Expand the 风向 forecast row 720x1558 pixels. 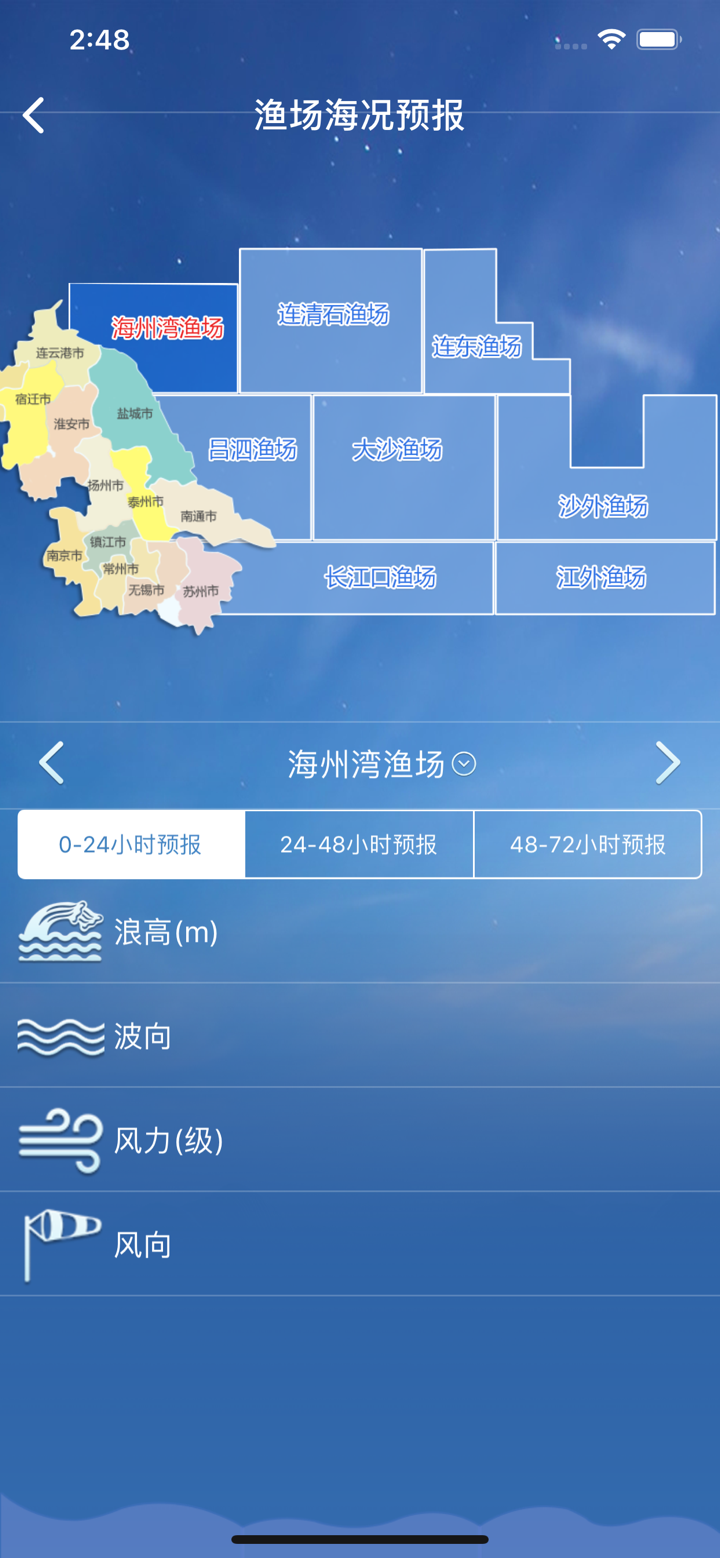pos(360,1243)
